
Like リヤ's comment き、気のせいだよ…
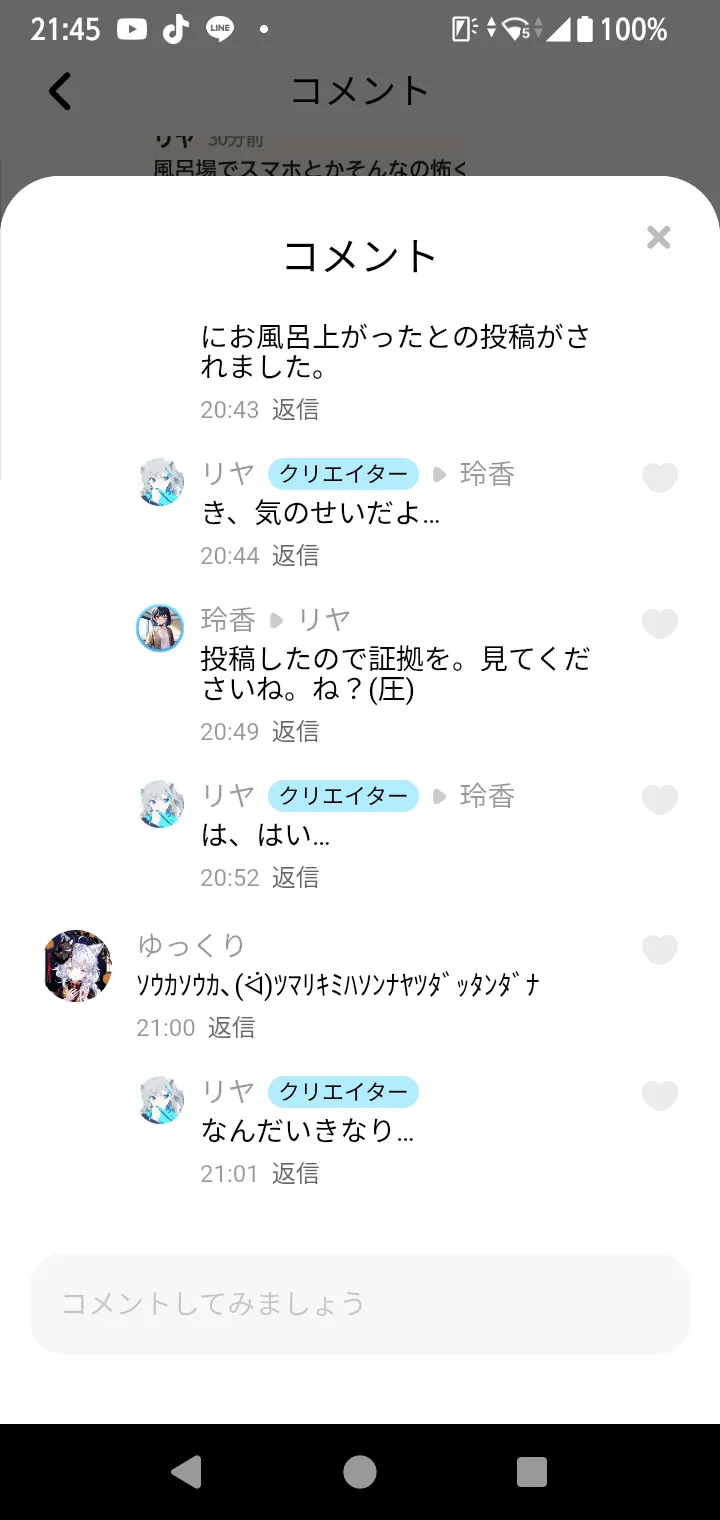pyautogui.click(x=659, y=478)
